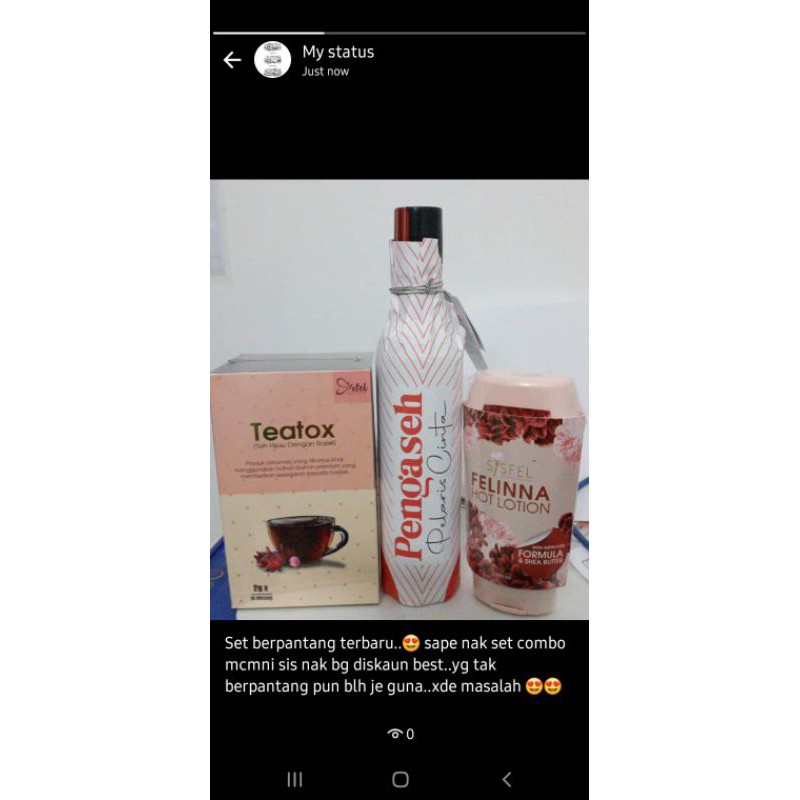Open recent apps from navigation bar
800x800 pixels.
point(294,779)
